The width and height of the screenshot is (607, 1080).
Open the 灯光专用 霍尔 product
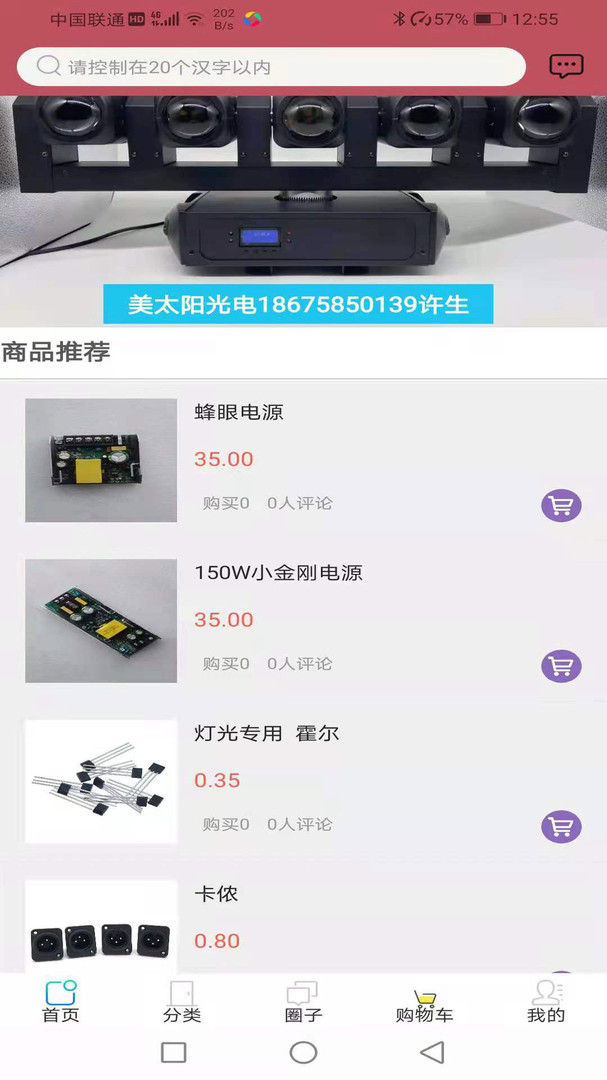[101, 781]
